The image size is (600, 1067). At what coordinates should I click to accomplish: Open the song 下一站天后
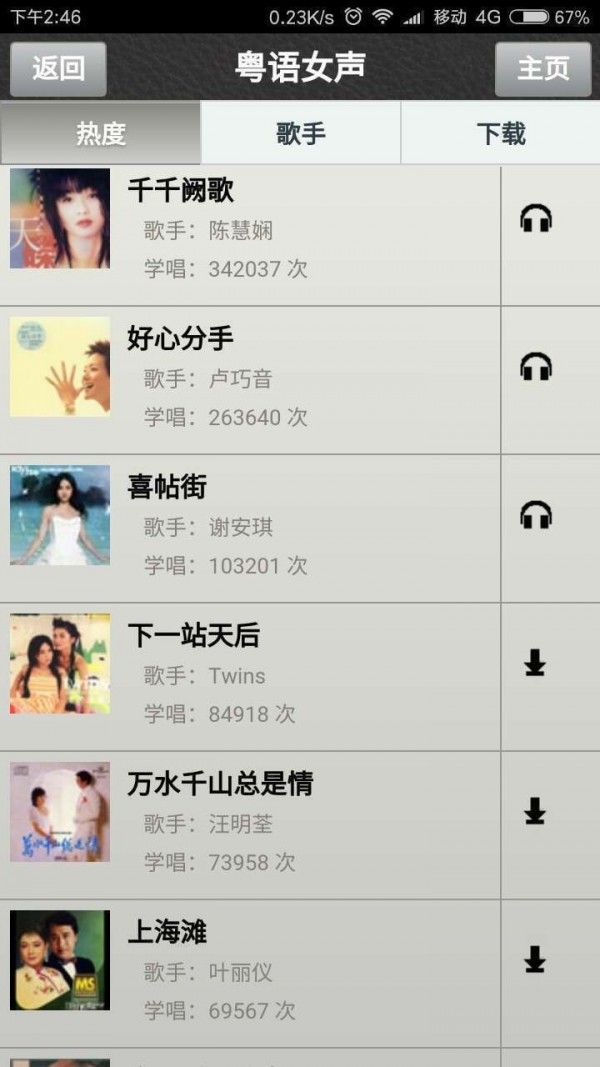coord(250,675)
